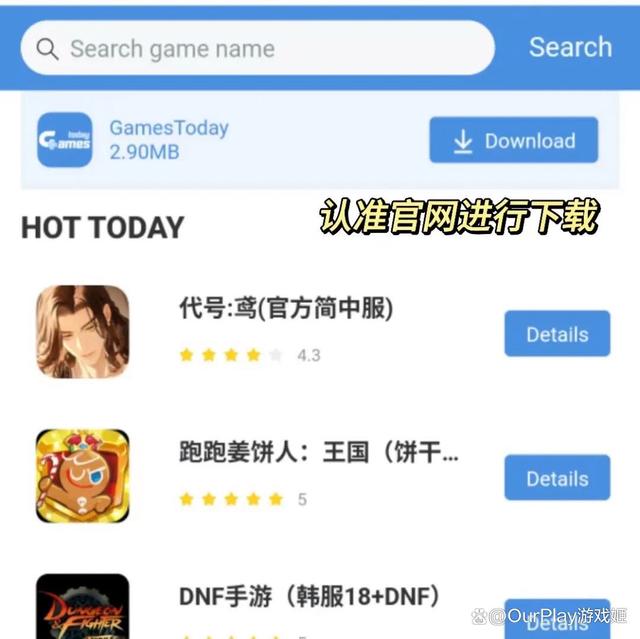Download the GamesToday app
Screen dimensions: 640x639
[x=514, y=141]
